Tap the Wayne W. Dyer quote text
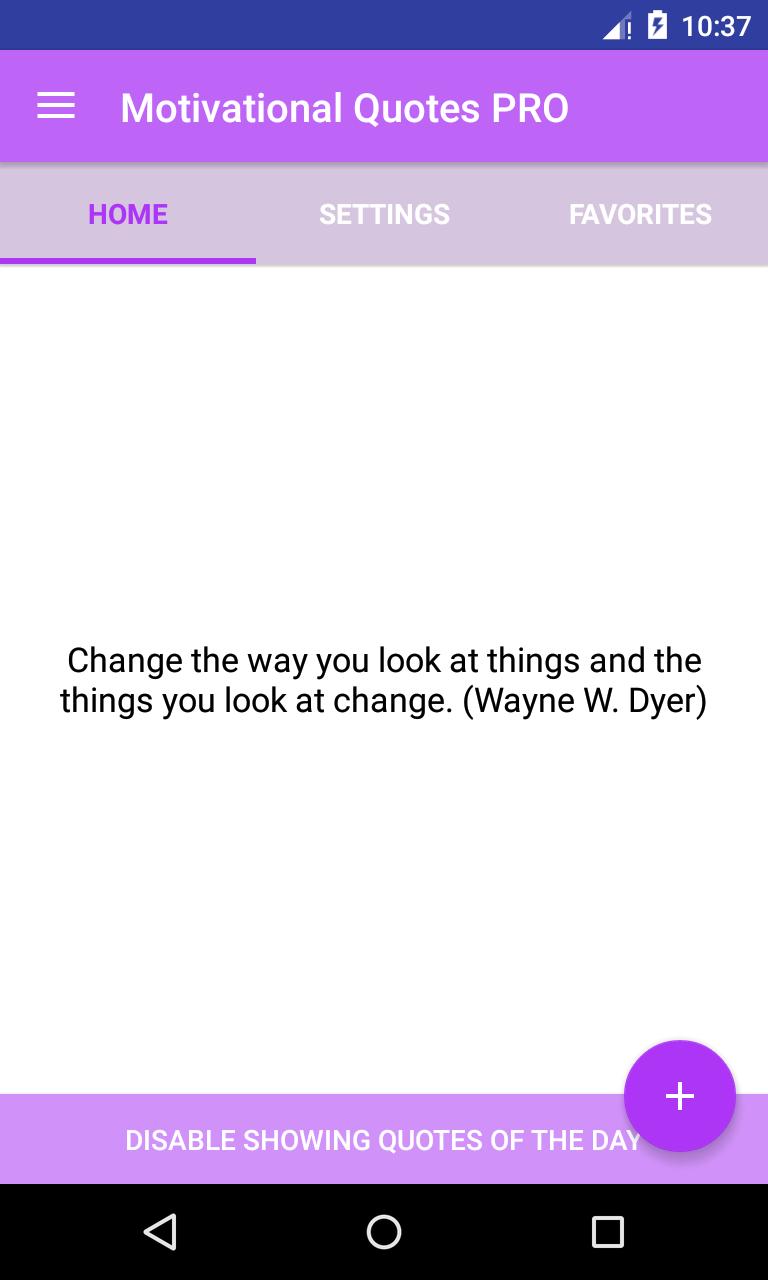This screenshot has width=768, height=1280. pos(384,680)
